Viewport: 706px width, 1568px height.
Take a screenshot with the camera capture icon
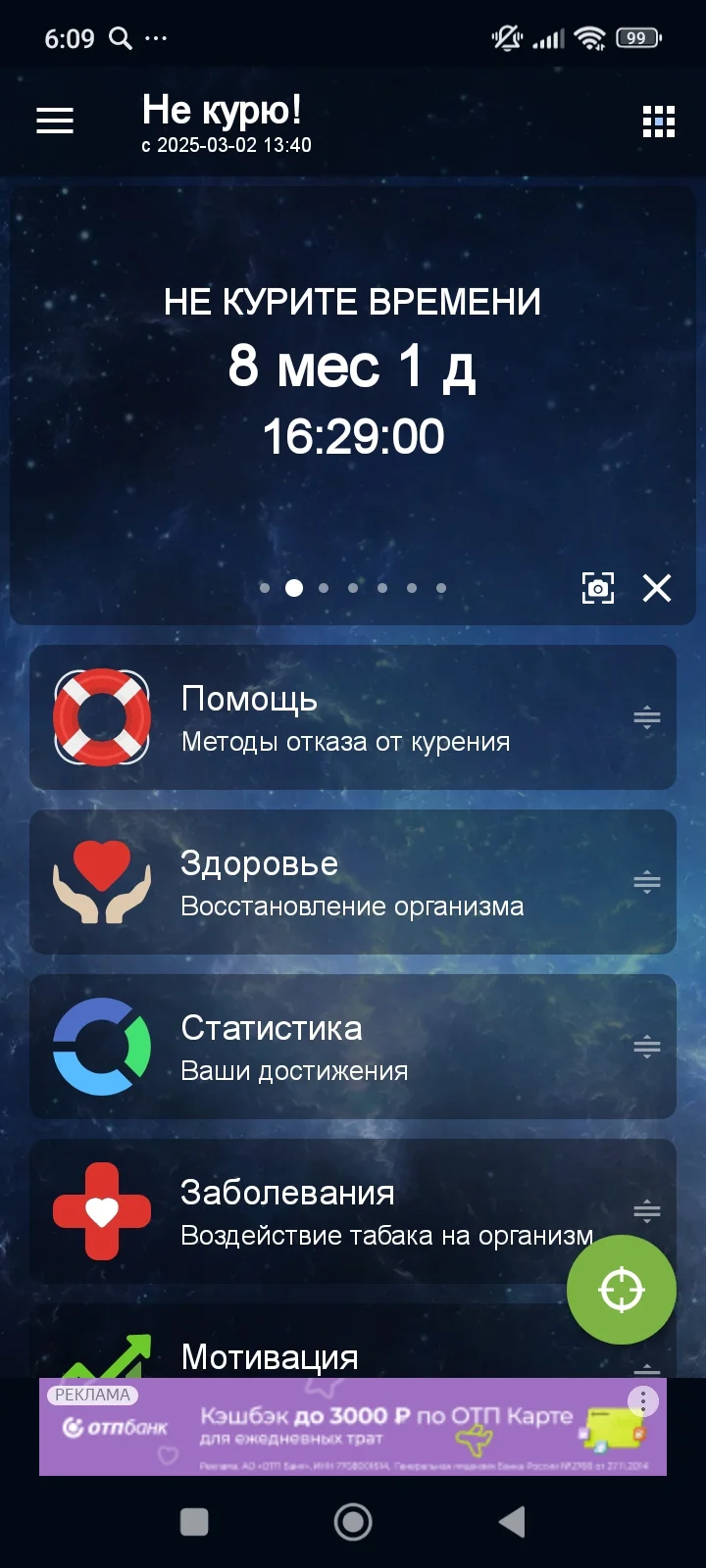(599, 588)
